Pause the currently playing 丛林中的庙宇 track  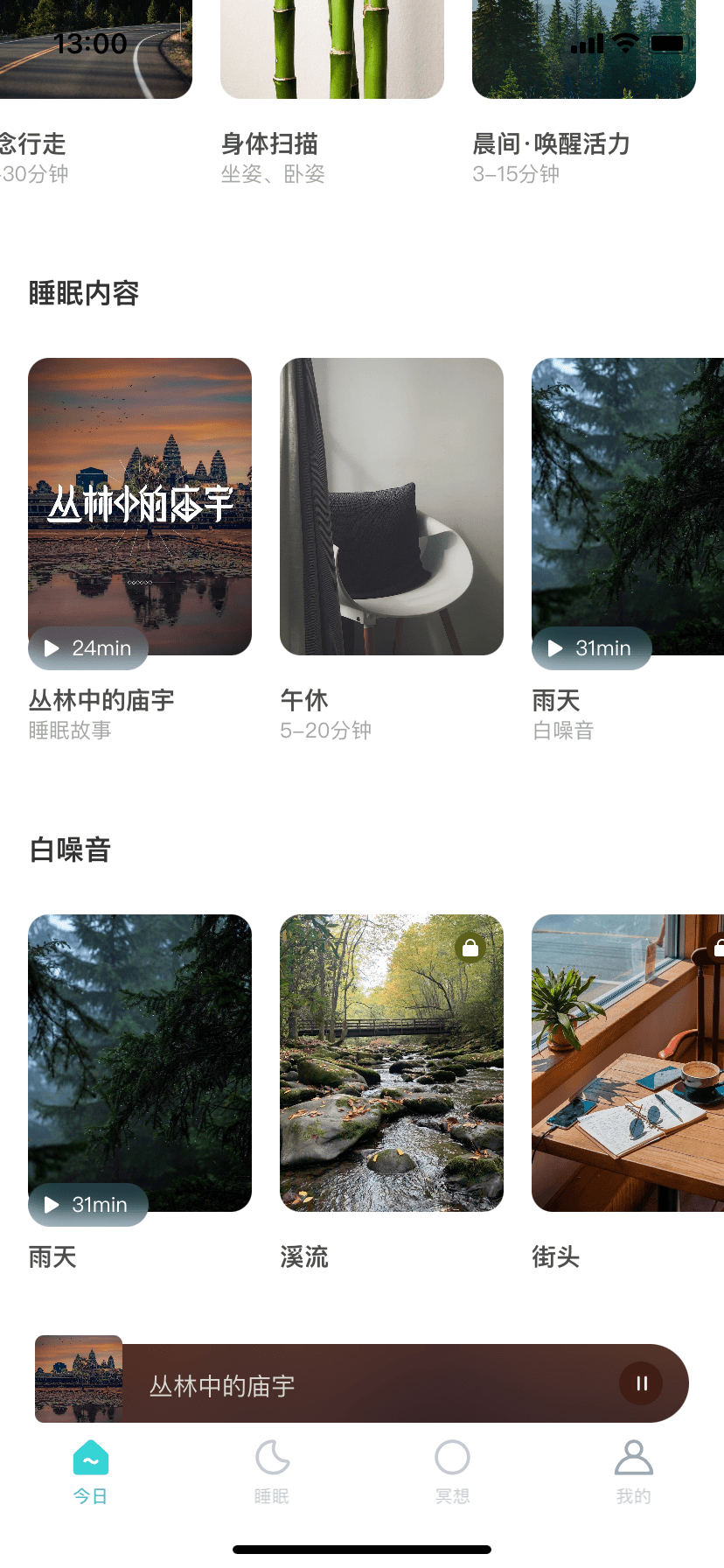click(641, 1383)
